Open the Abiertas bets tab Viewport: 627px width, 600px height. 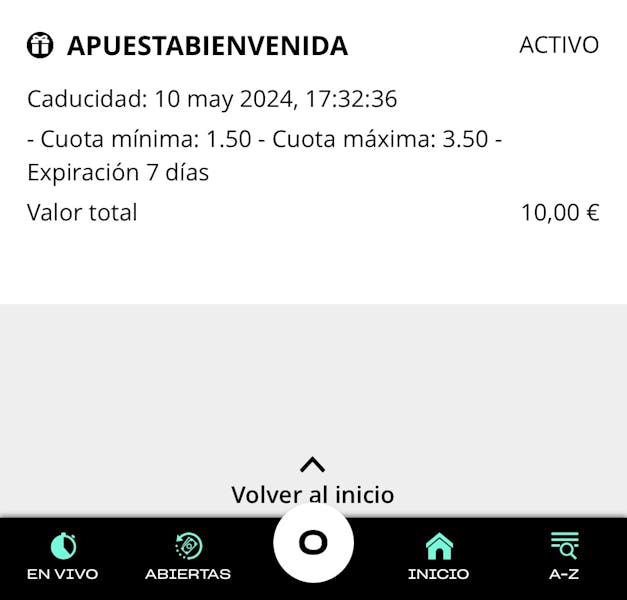click(x=188, y=557)
